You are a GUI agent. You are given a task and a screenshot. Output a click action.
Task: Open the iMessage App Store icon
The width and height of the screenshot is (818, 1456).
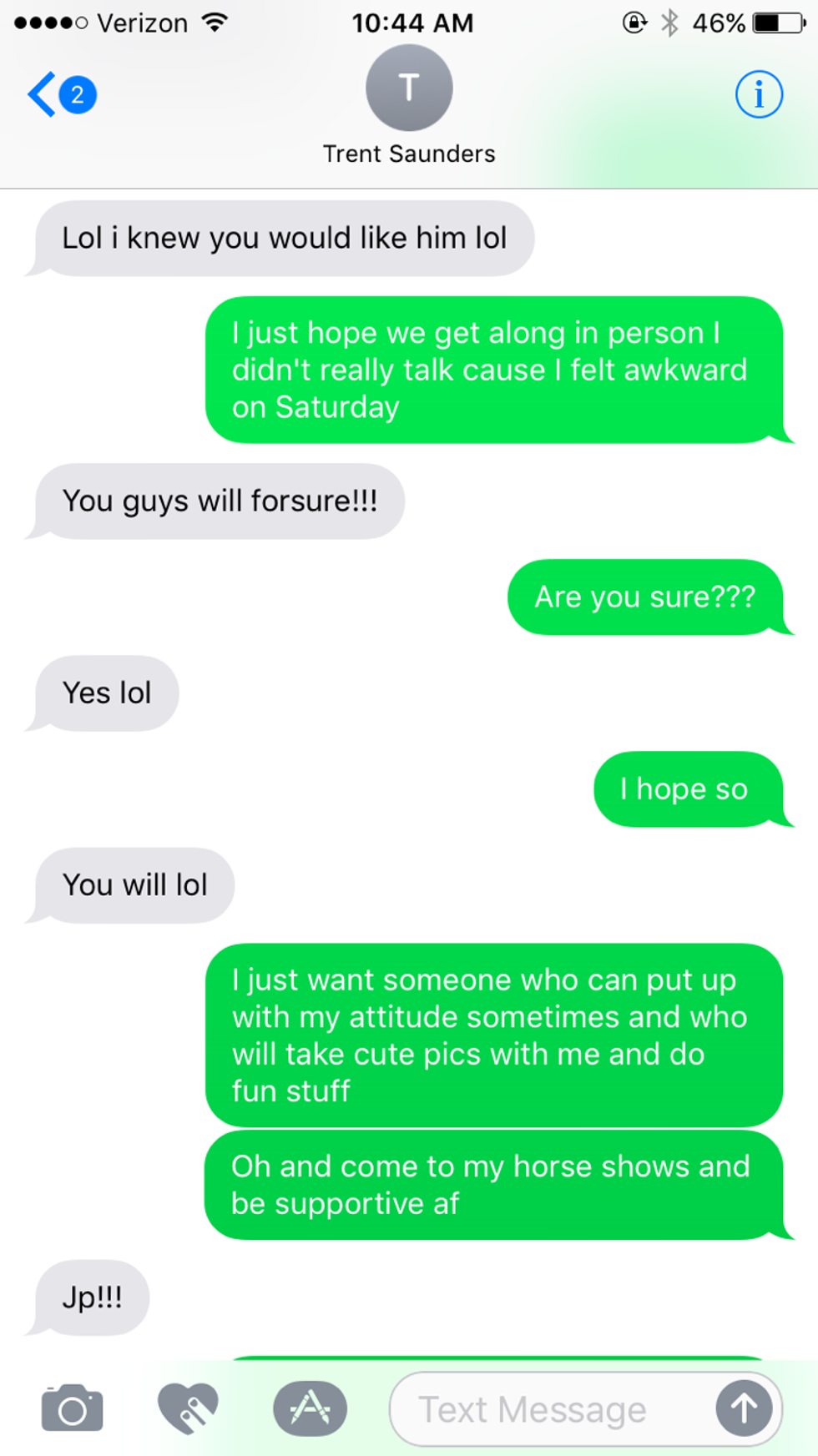point(310,1409)
